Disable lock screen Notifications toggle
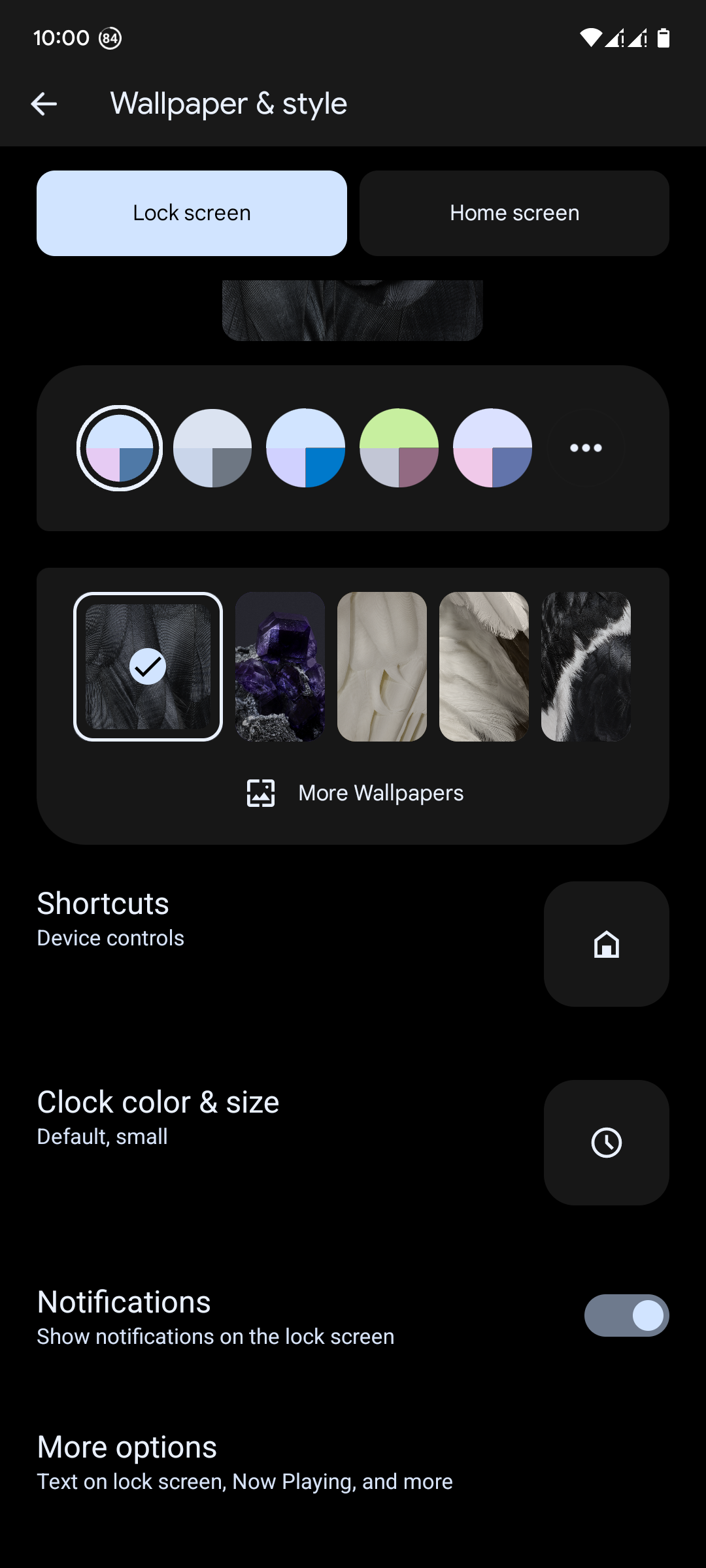The width and height of the screenshot is (706, 1568). (x=626, y=1315)
